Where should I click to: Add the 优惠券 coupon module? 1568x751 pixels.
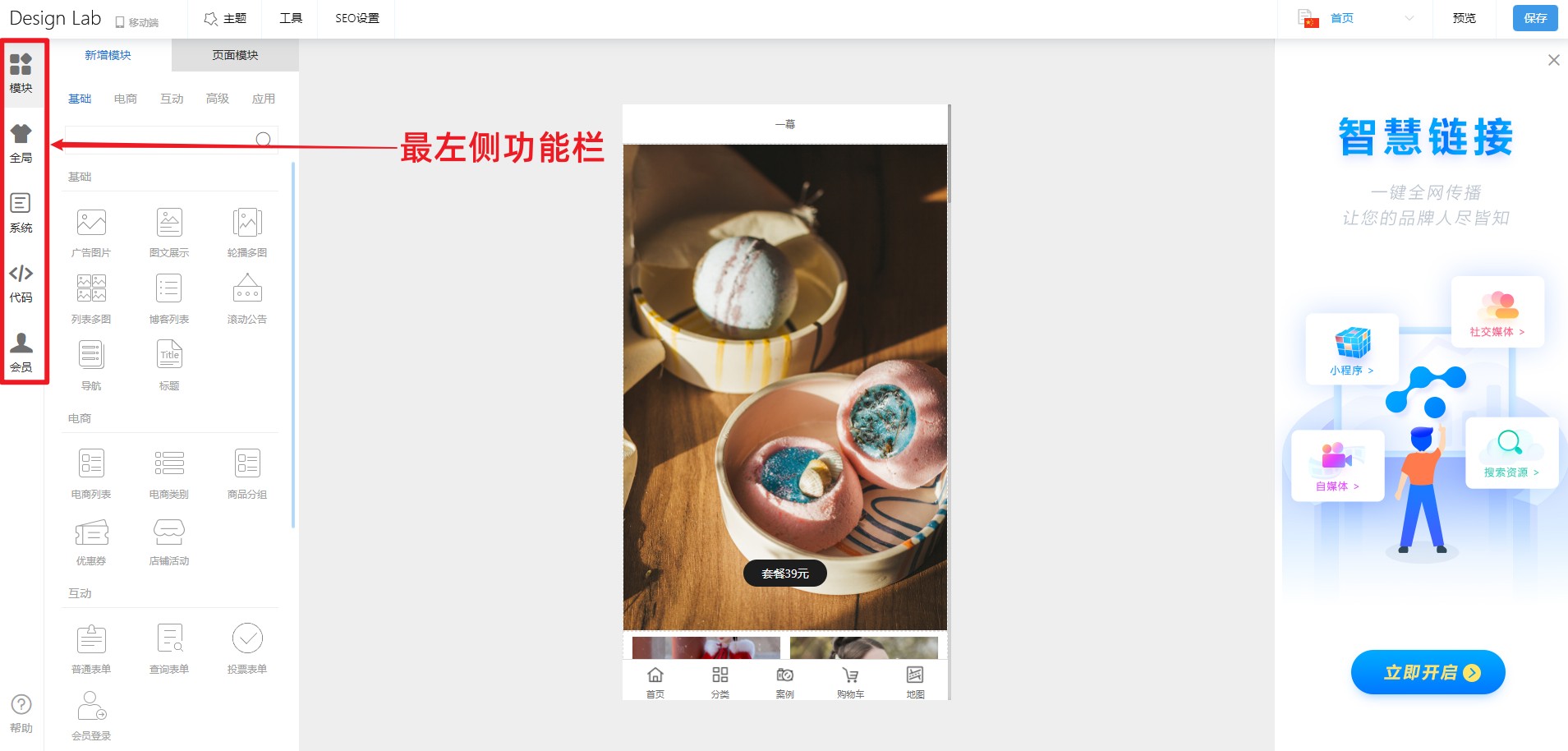[x=91, y=541]
